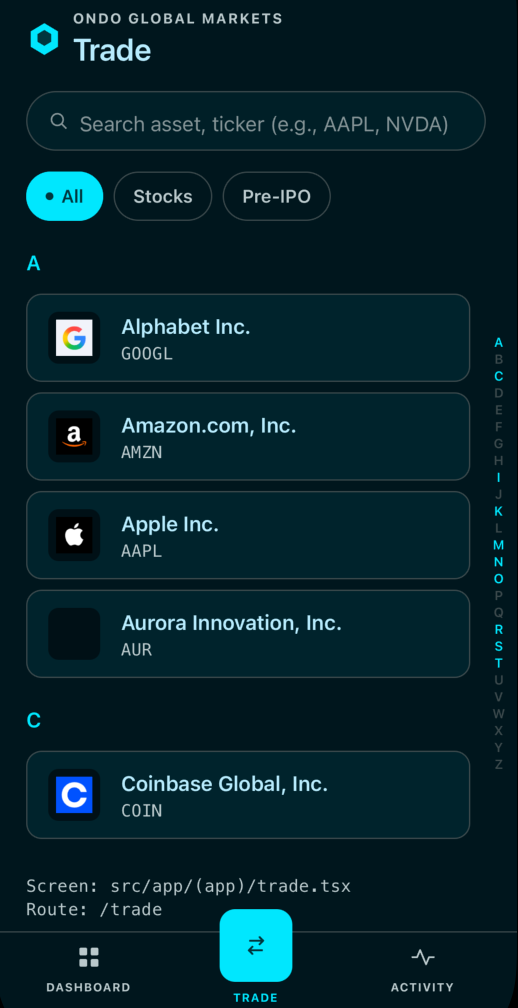518x1008 pixels.
Task: Jump to letter R in index
Action: 499,629
